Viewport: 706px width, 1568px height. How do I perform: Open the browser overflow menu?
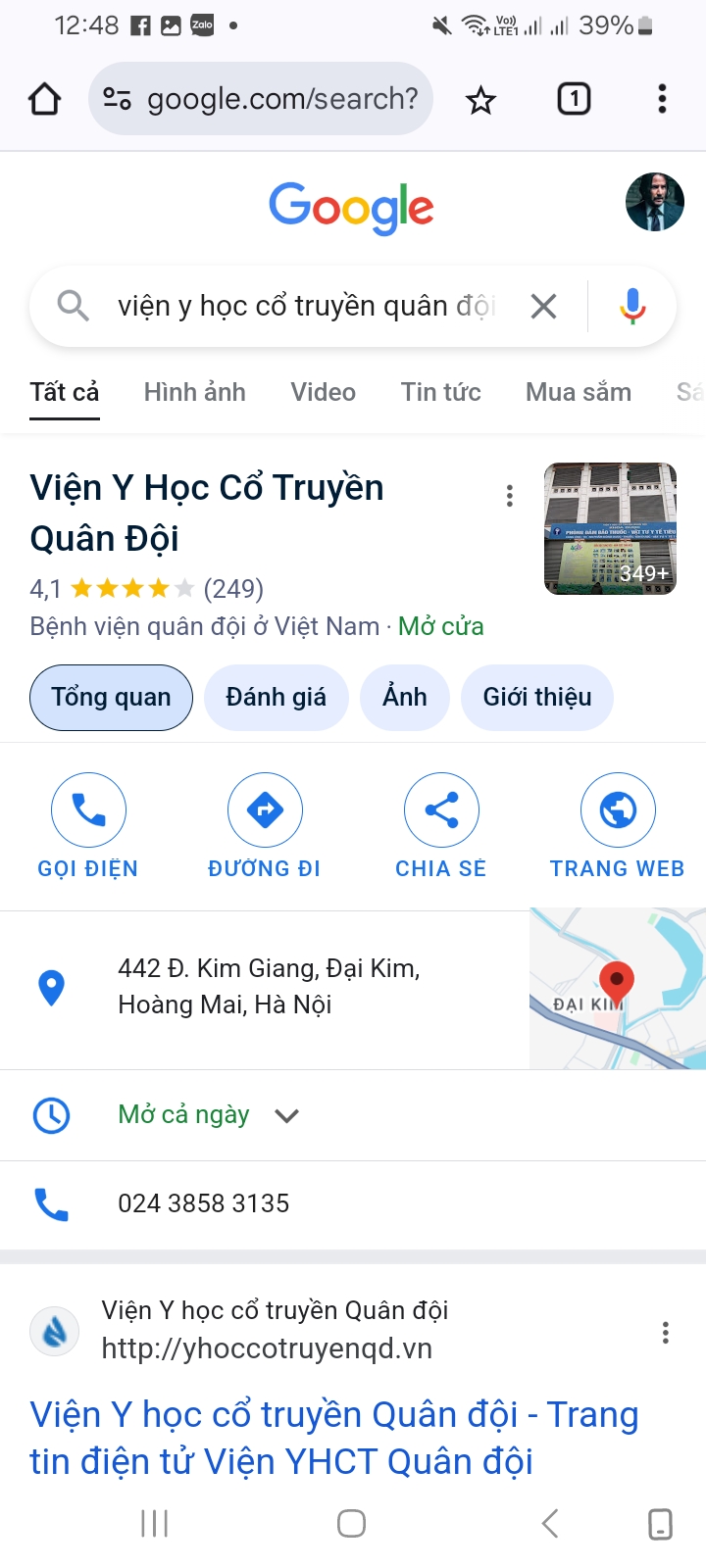point(663,99)
